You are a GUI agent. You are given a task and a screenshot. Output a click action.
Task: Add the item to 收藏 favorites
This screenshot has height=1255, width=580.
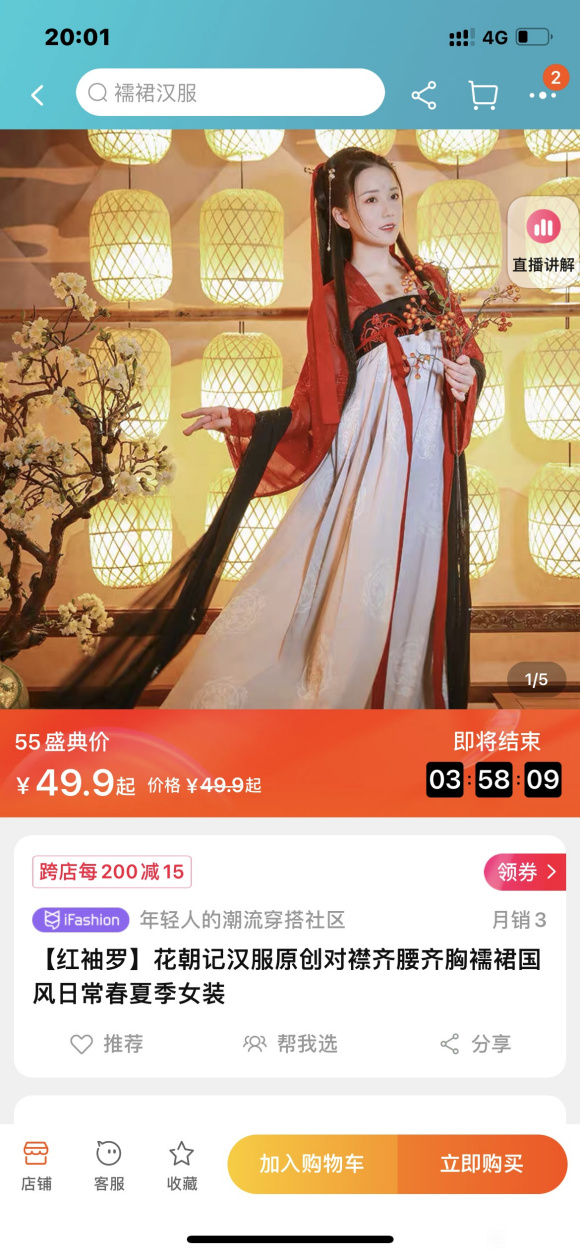pos(181,1165)
